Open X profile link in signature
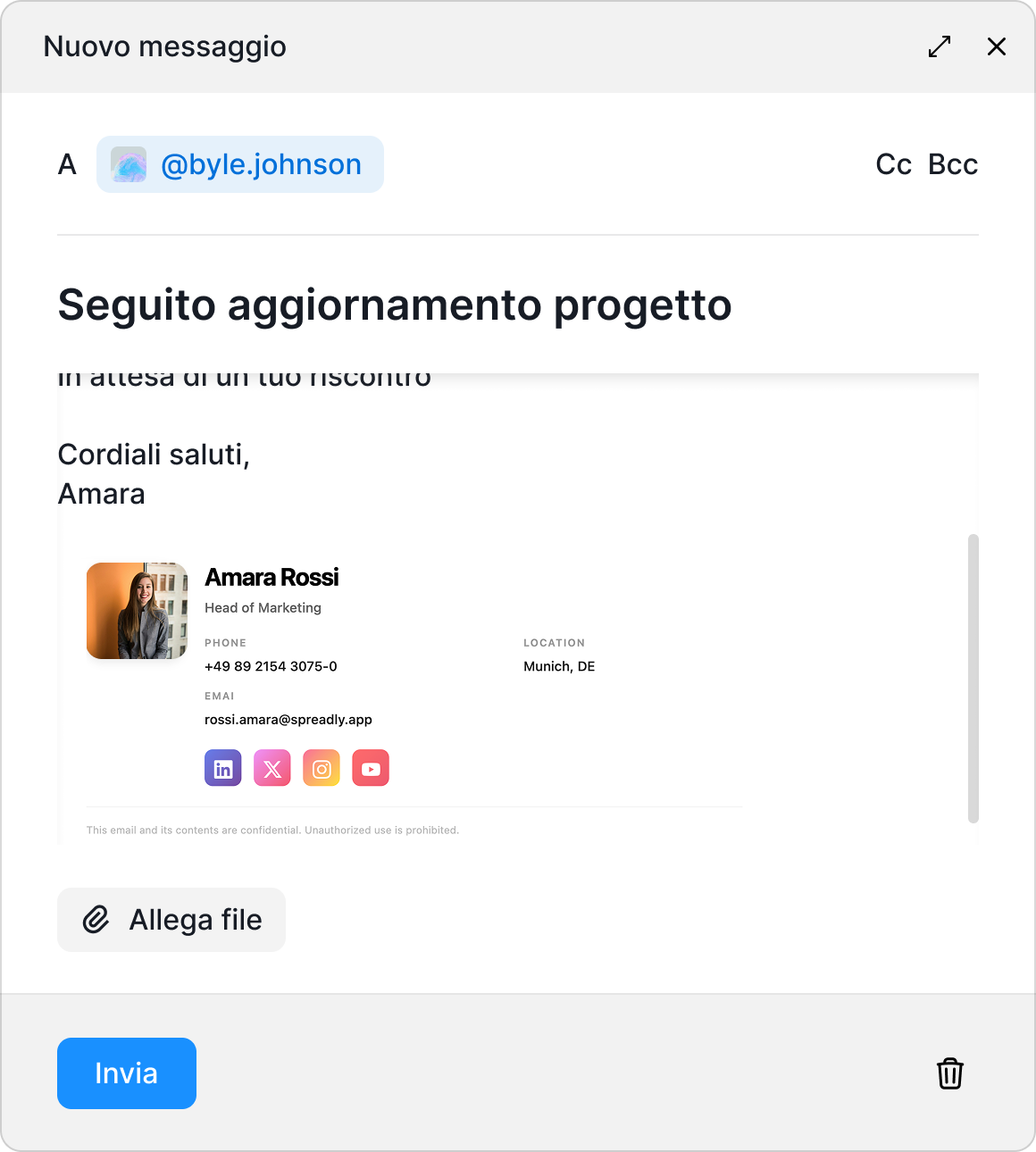The image size is (1036, 1152). click(272, 768)
